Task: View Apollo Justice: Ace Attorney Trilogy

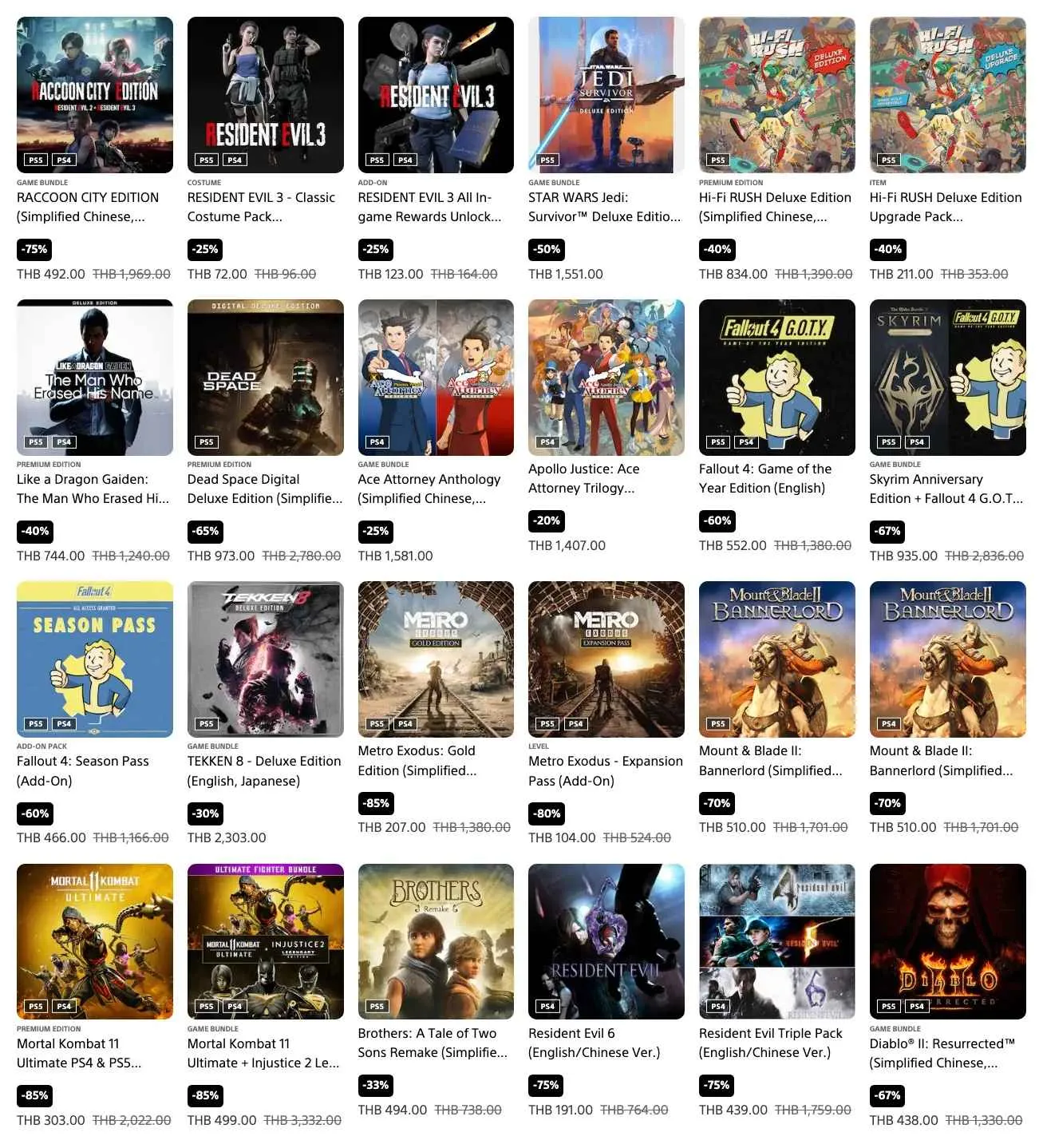Action: click(x=606, y=378)
